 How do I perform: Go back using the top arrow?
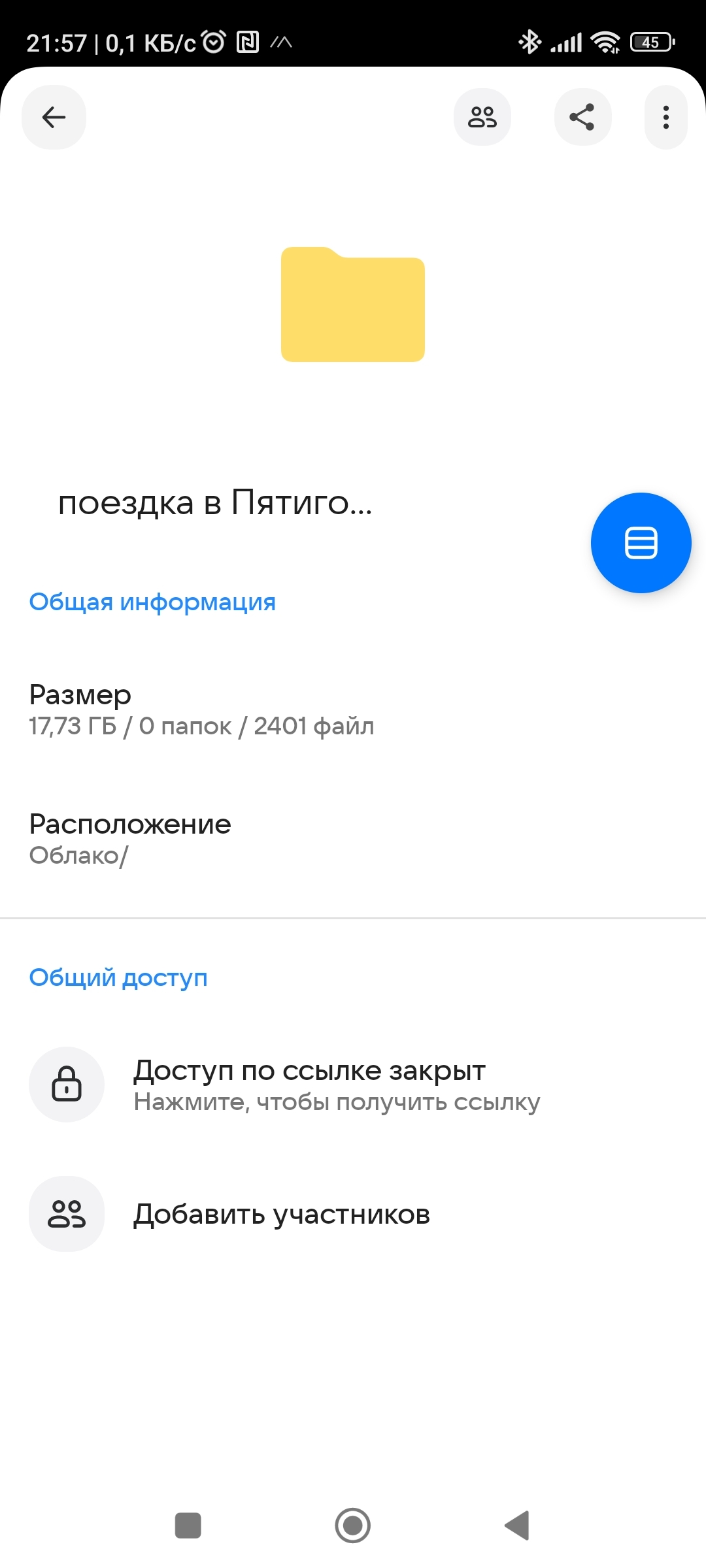pyautogui.click(x=54, y=118)
